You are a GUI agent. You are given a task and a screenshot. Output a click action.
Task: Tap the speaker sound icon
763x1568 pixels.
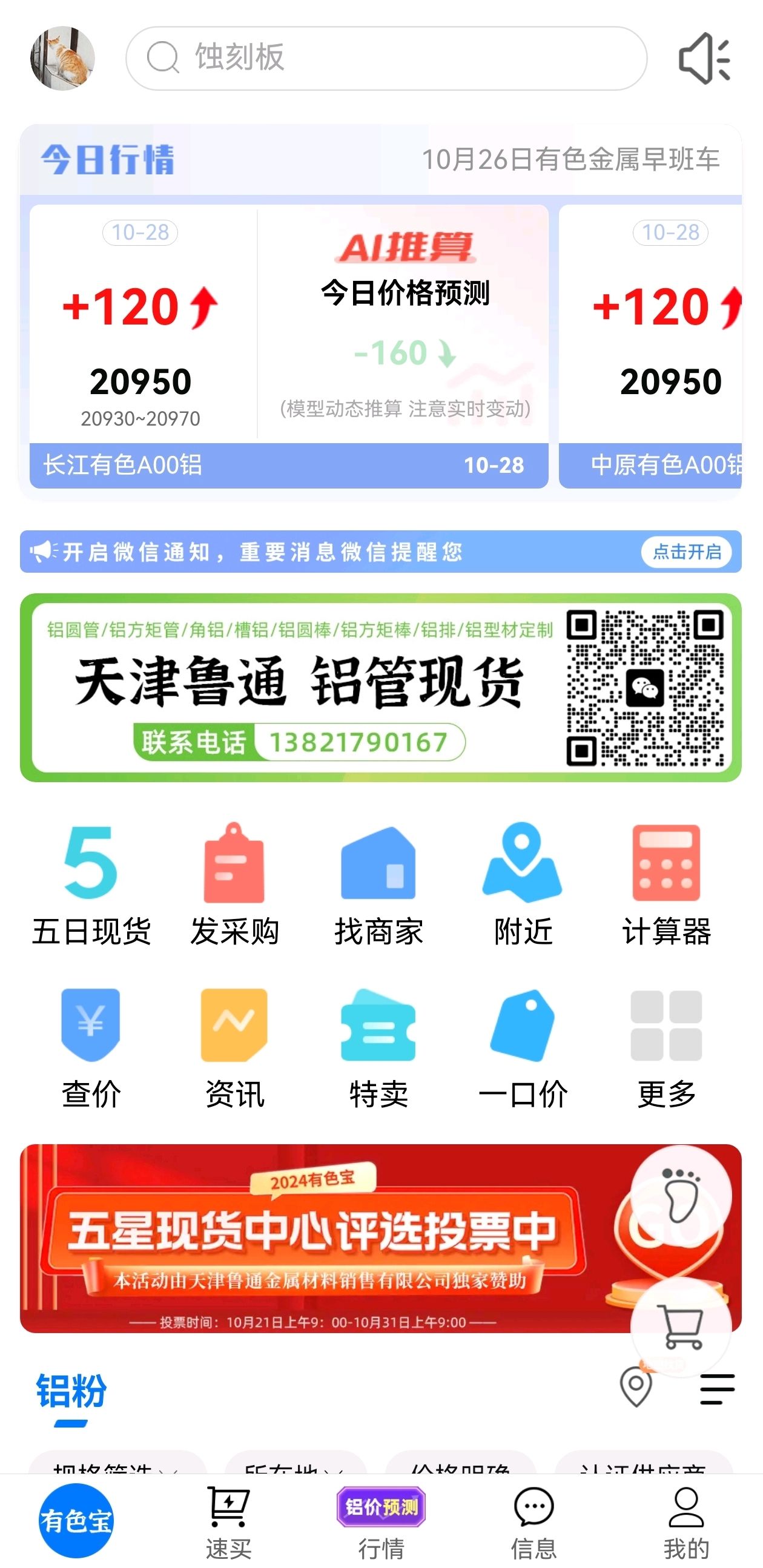704,59
